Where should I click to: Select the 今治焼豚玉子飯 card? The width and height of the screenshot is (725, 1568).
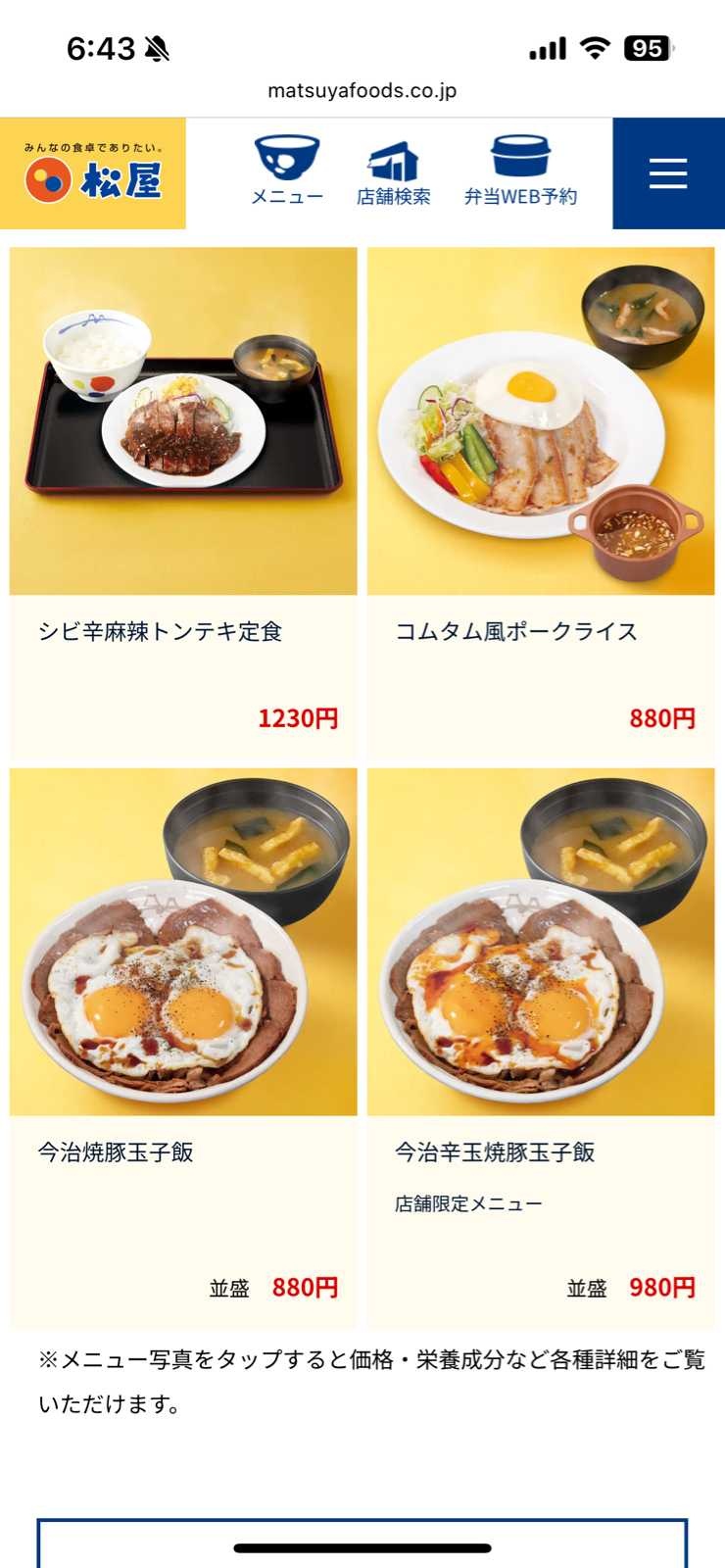(x=183, y=942)
